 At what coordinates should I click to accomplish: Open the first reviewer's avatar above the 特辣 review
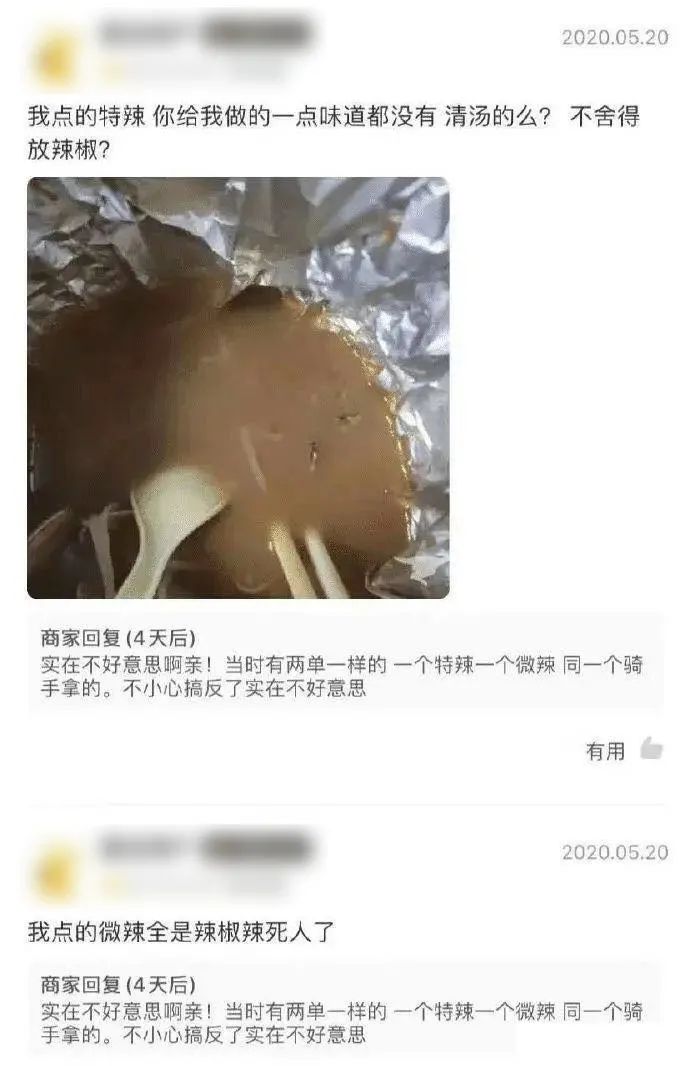pos(56,59)
